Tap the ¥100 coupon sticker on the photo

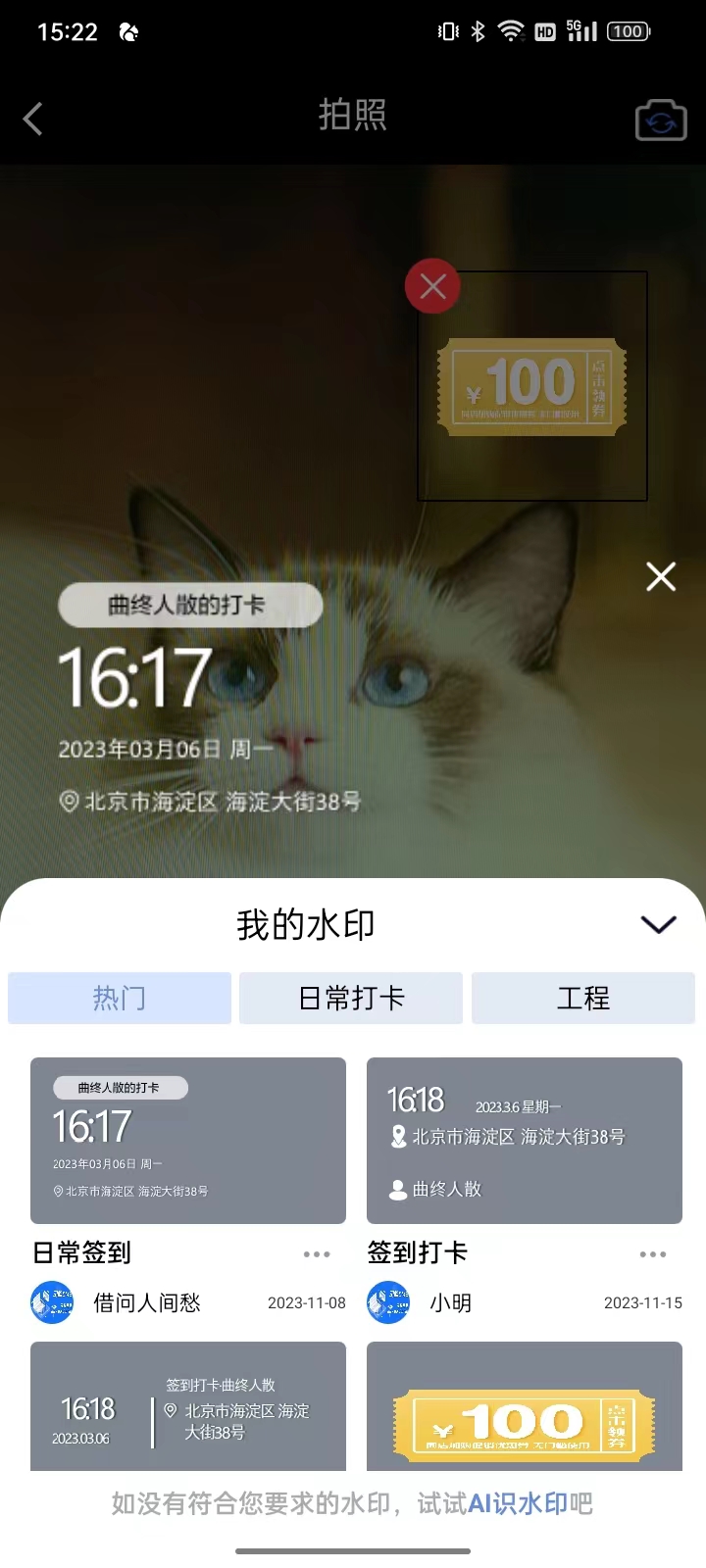[x=531, y=386]
